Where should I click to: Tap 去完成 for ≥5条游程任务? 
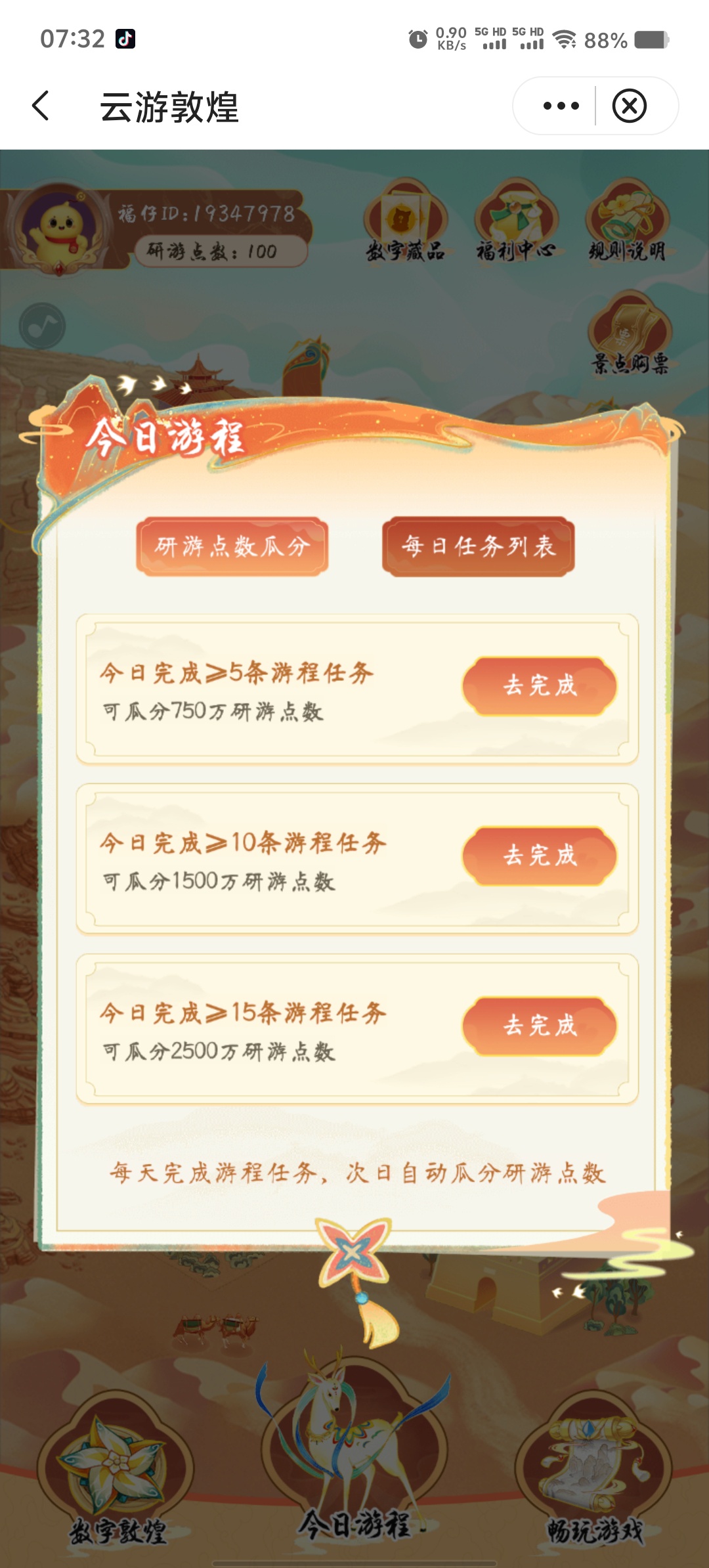point(540,686)
